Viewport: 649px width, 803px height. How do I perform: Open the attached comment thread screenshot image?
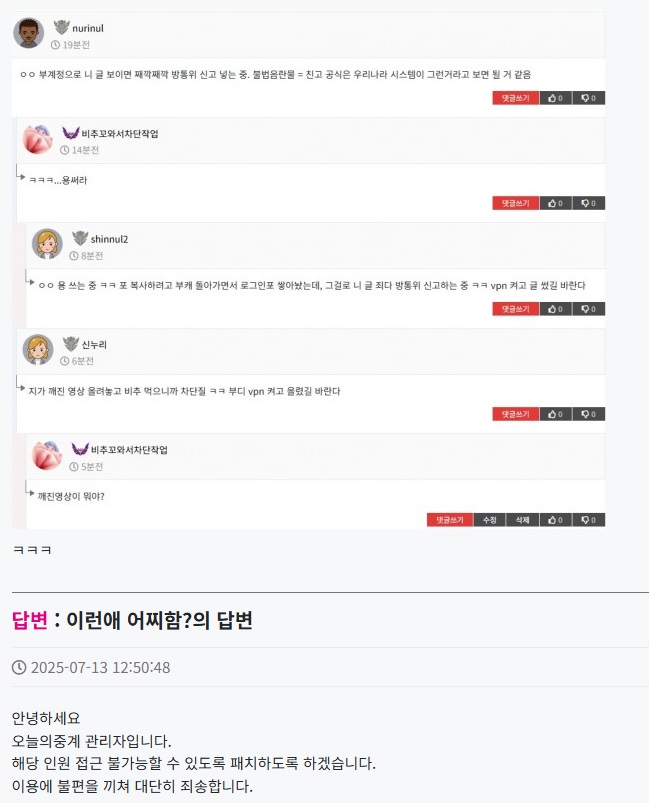[308, 270]
